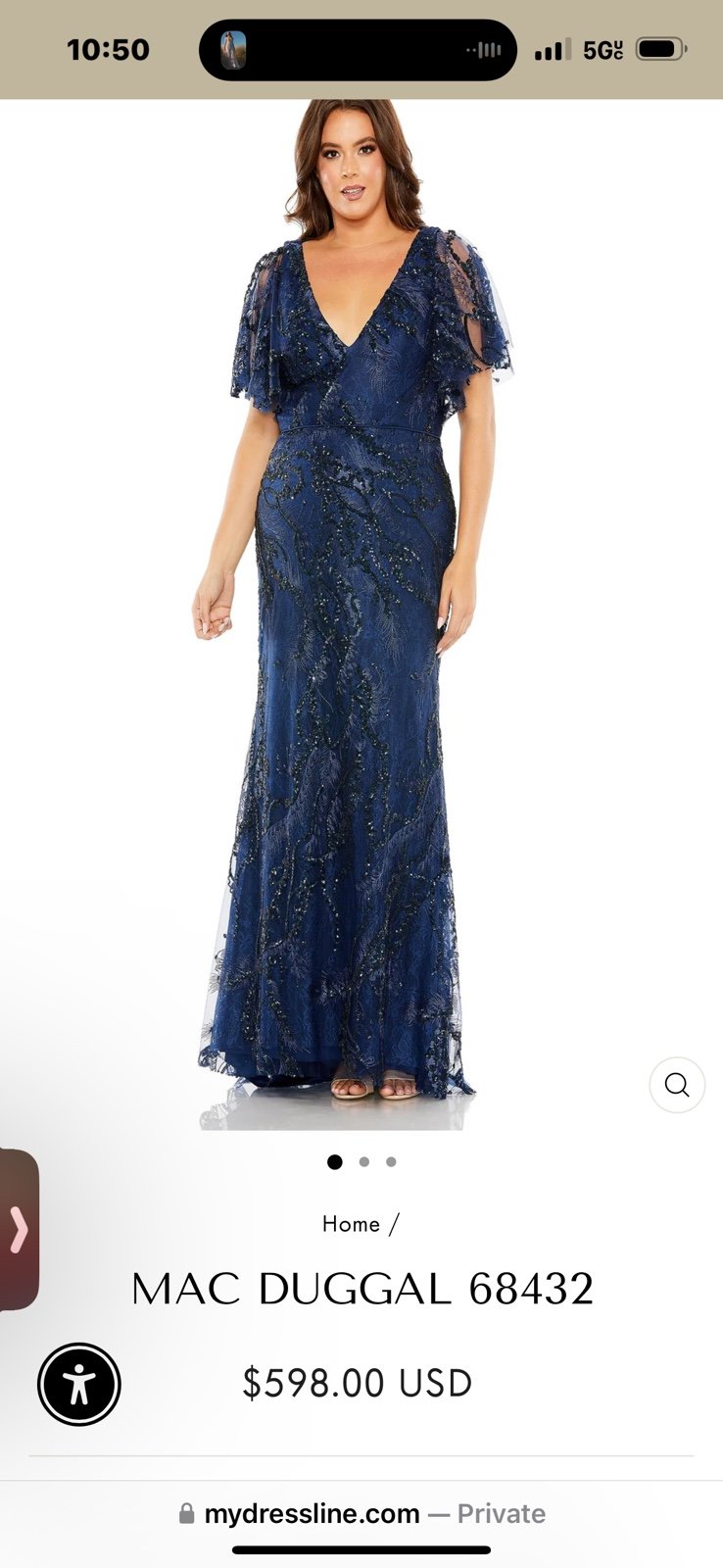Jump to the third image dot
723x1568 pixels.
click(x=391, y=1162)
